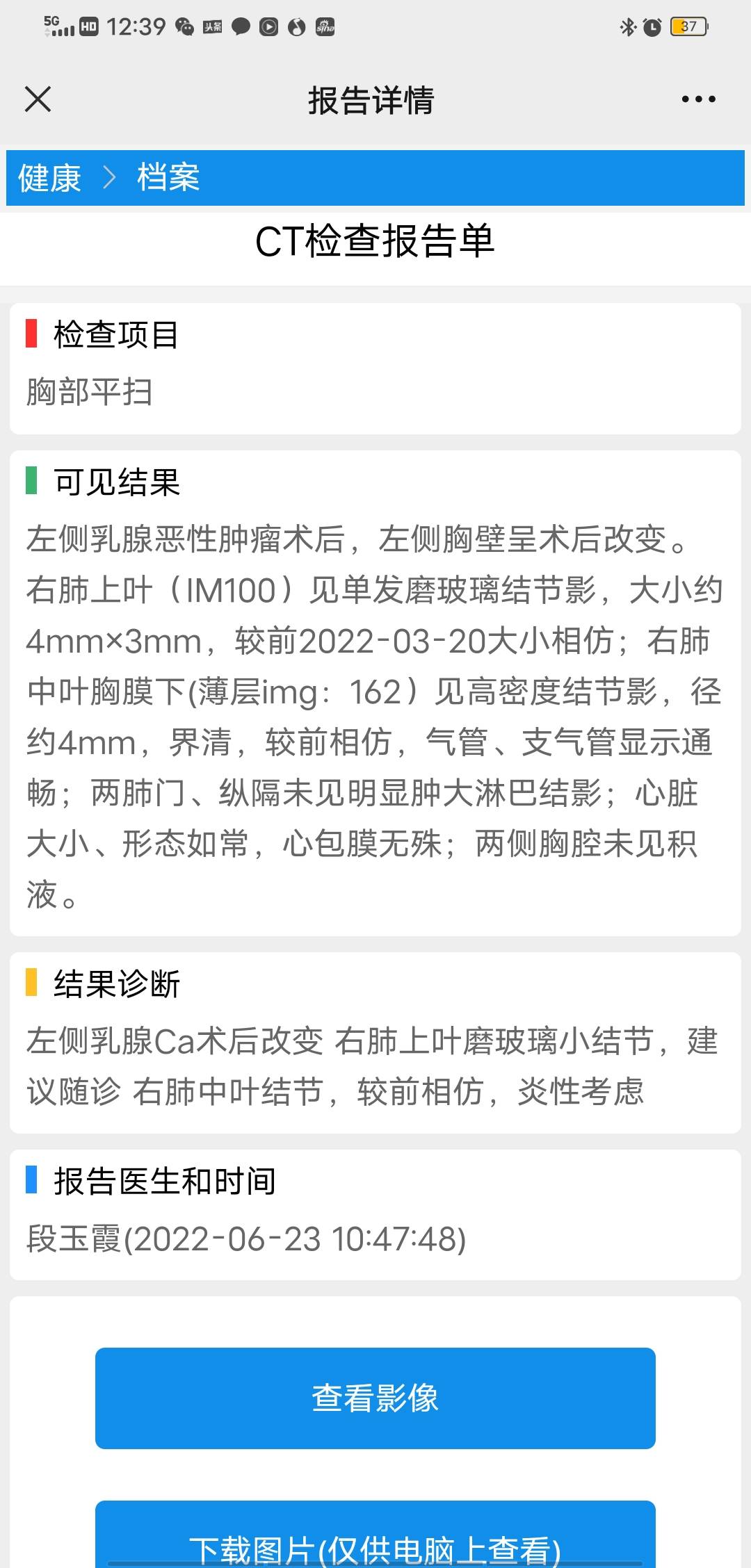Close the 报告详情 page with the X
The image size is (751, 1568).
click(x=37, y=99)
